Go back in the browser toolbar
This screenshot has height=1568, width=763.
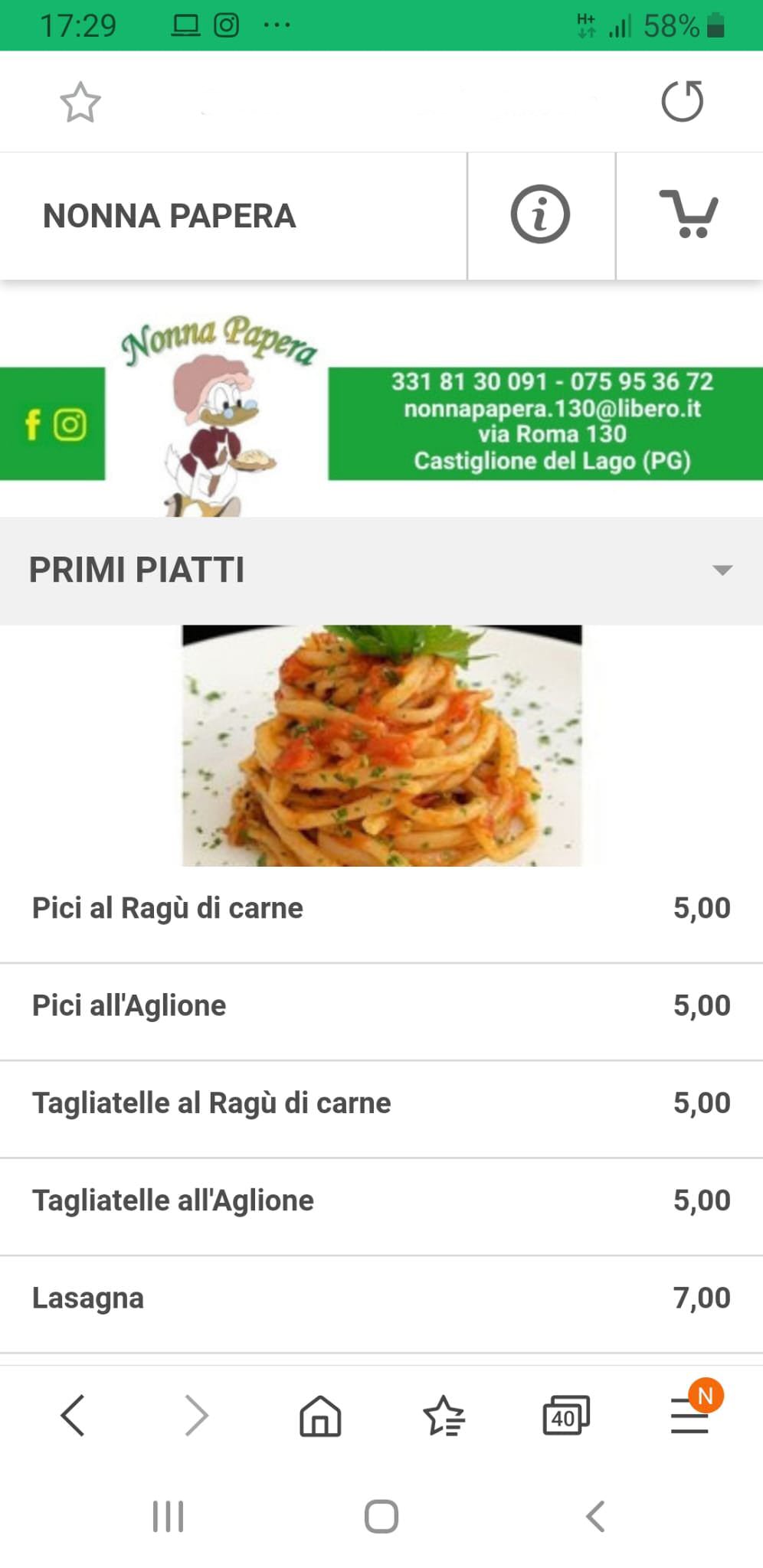(x=72, y=1415)
